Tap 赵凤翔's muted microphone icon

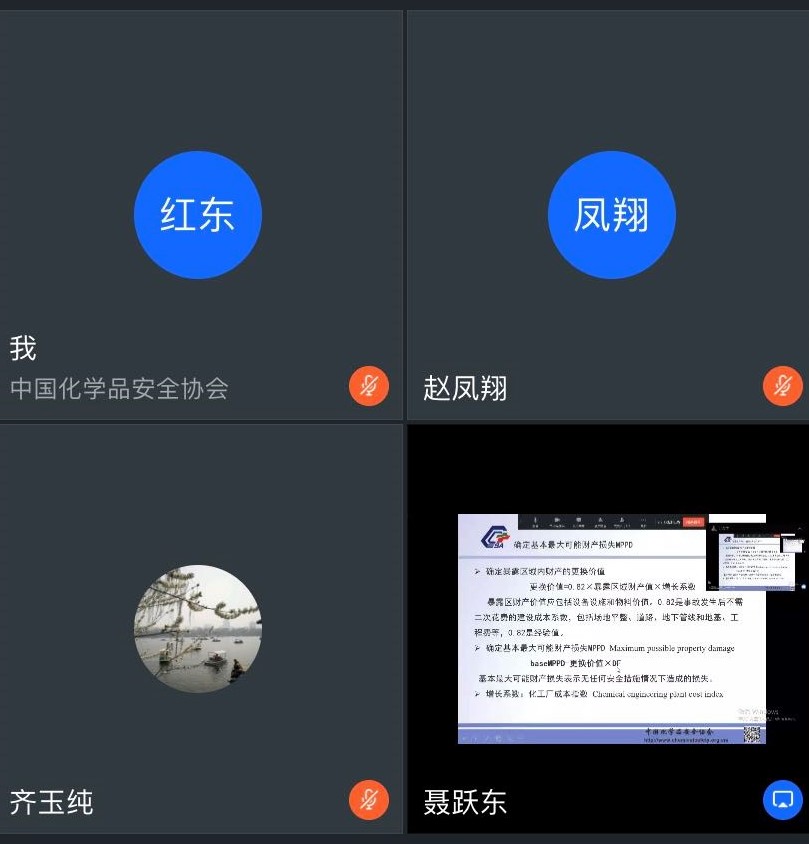[x=782, y=386]
